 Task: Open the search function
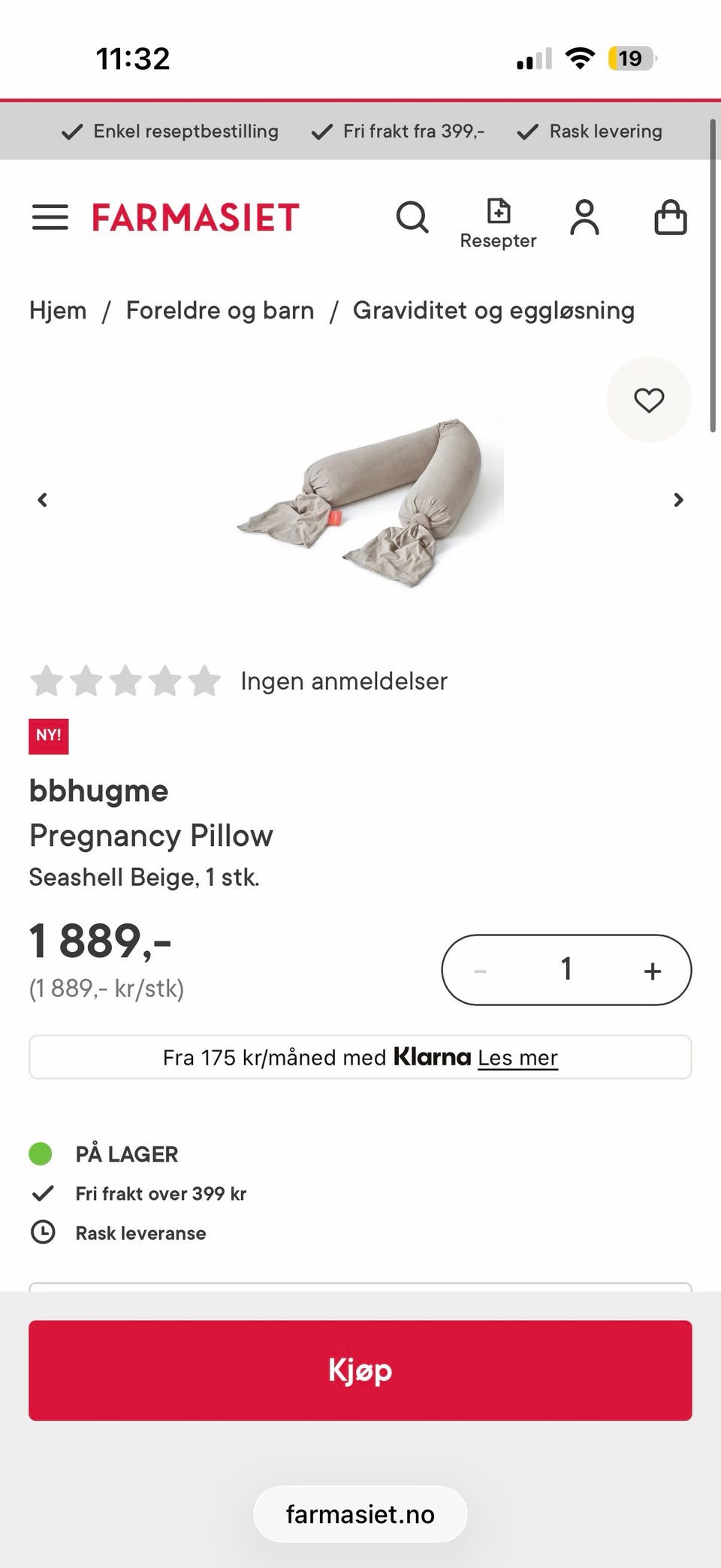(412, 218)
